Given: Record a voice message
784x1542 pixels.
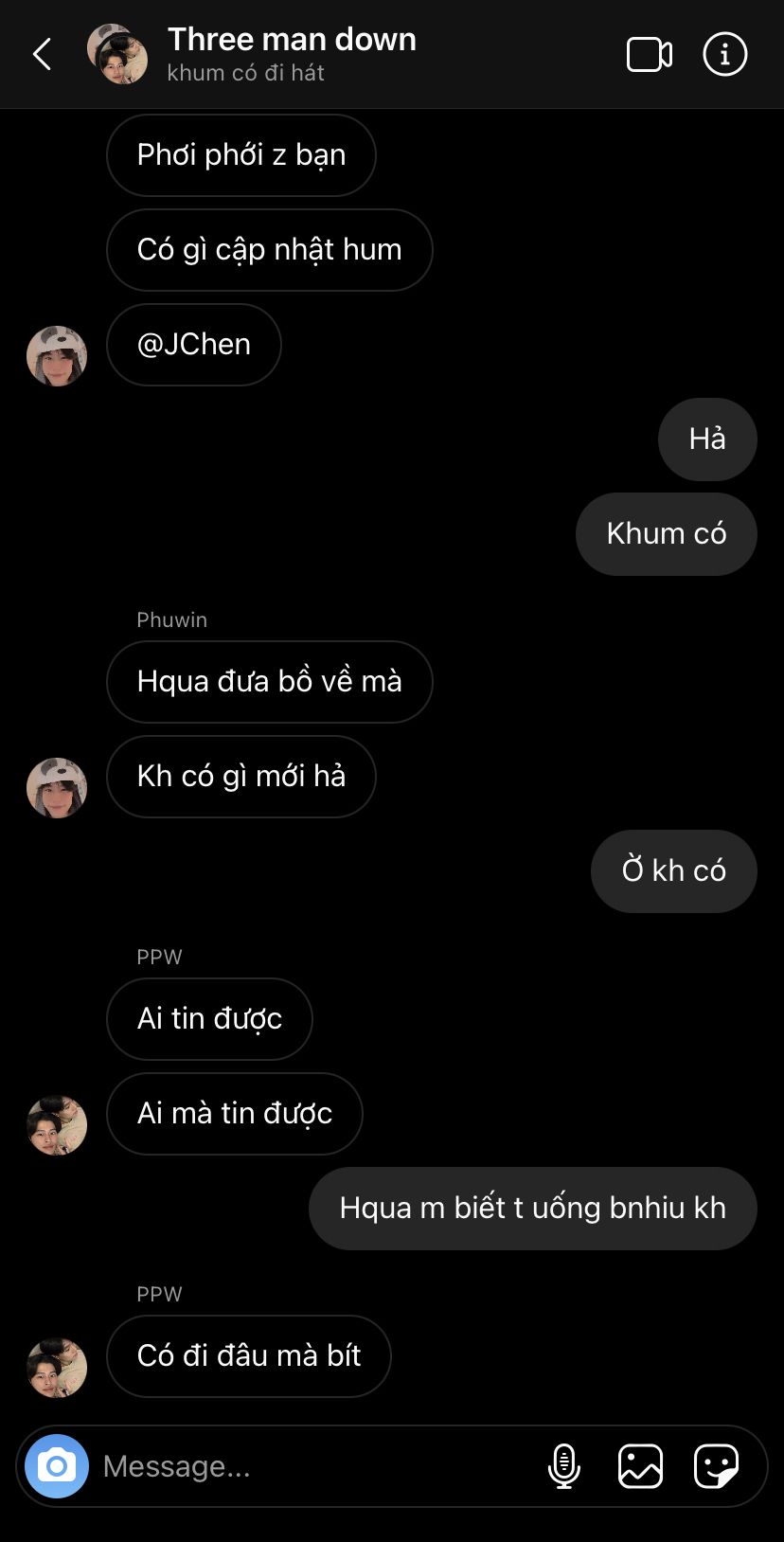Looking at the screenshot, I should 564,1466.
